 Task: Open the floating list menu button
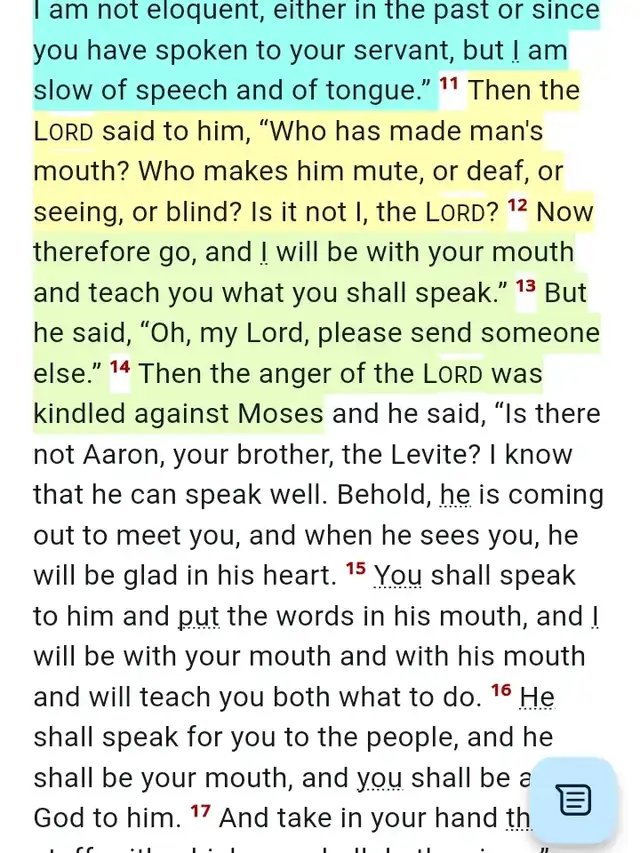(573, 799)
